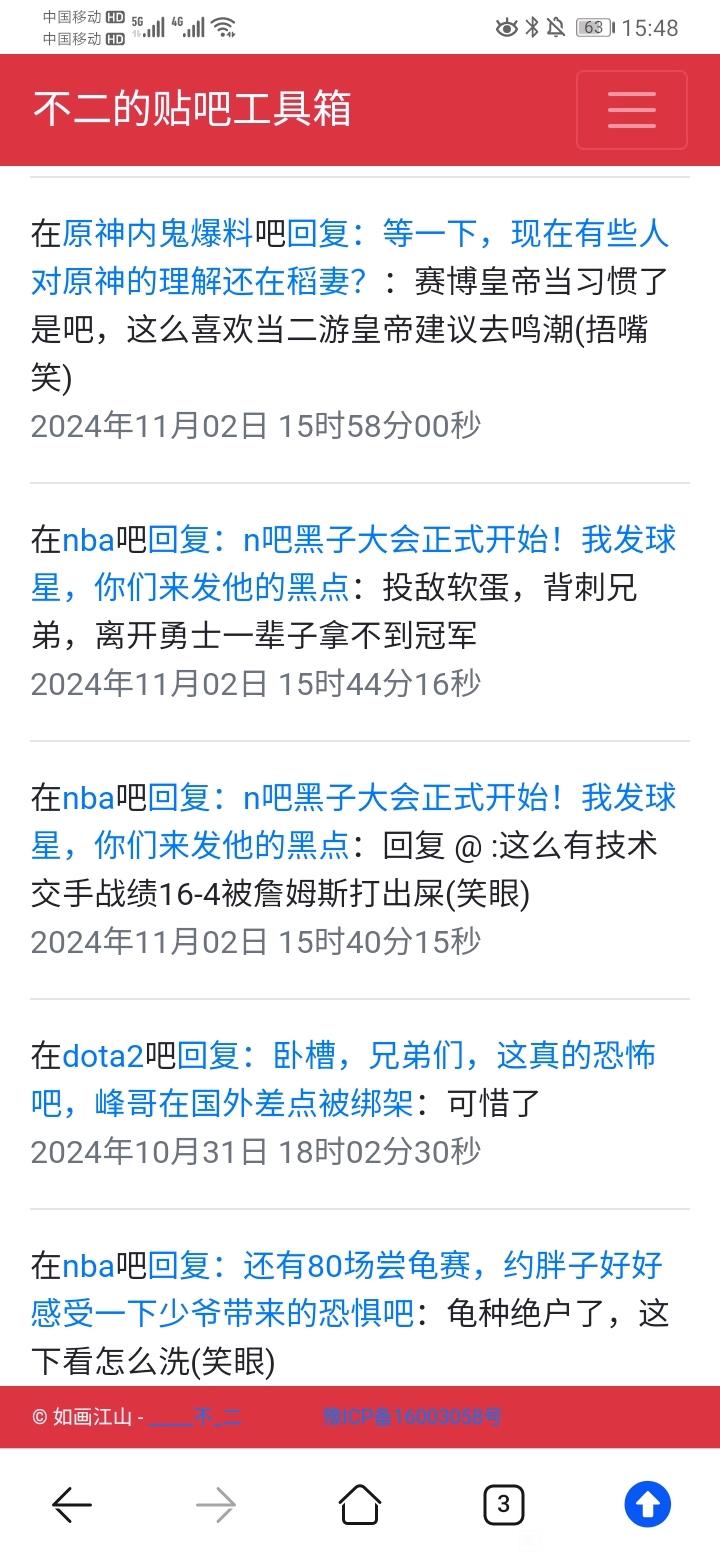
Task: Open the 不_二 author link in the footer
Action: coord(195,1417)
